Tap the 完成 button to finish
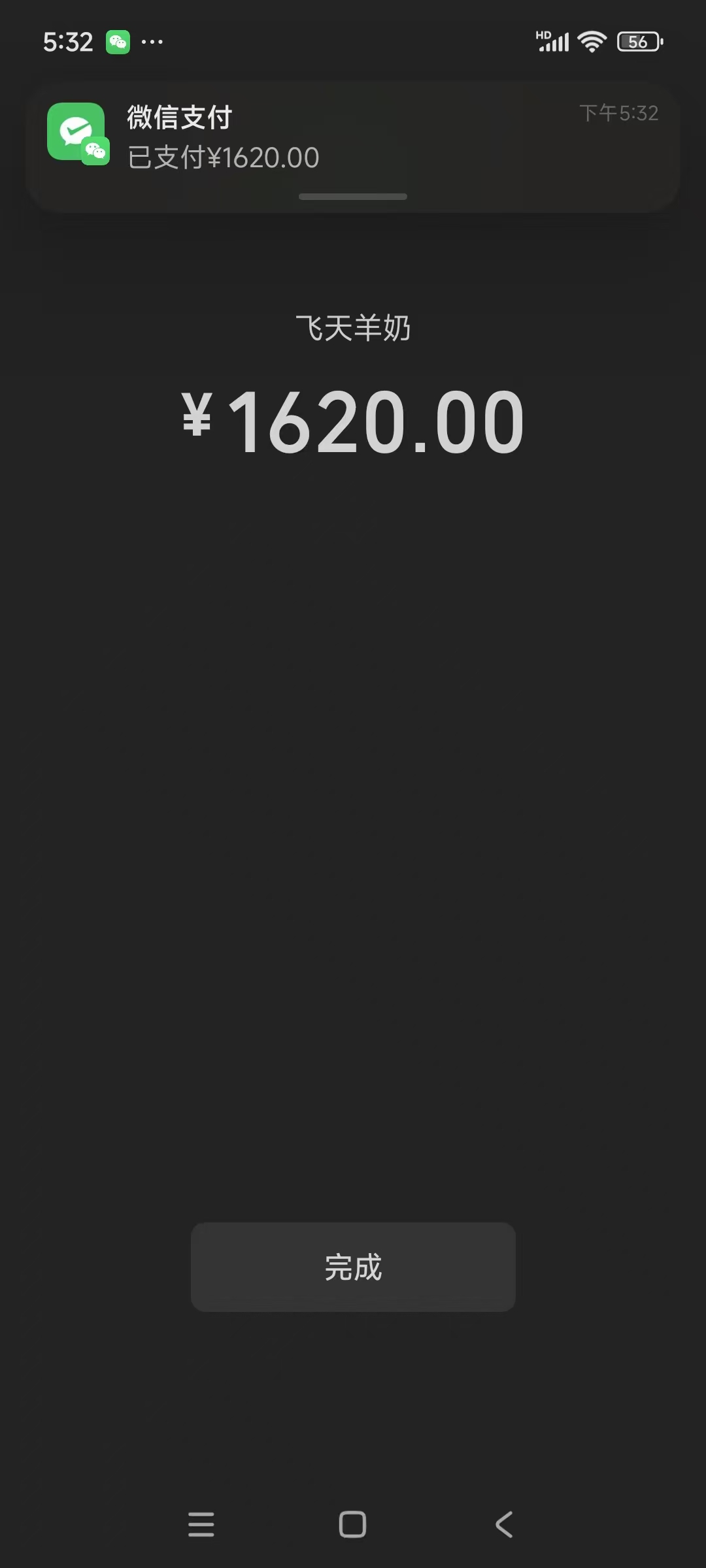This screenshot has height=1568, width=706. pyautogui.click(x=353, y=1267)
